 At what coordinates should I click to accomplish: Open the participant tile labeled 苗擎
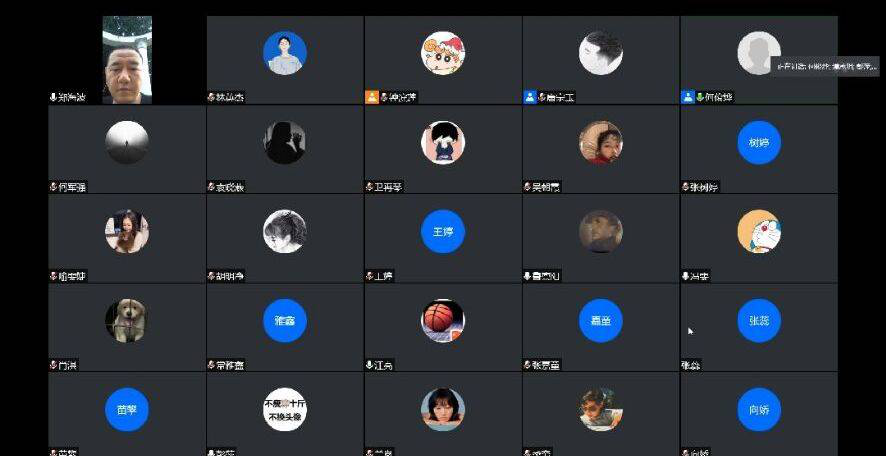[x=127, y=409]
